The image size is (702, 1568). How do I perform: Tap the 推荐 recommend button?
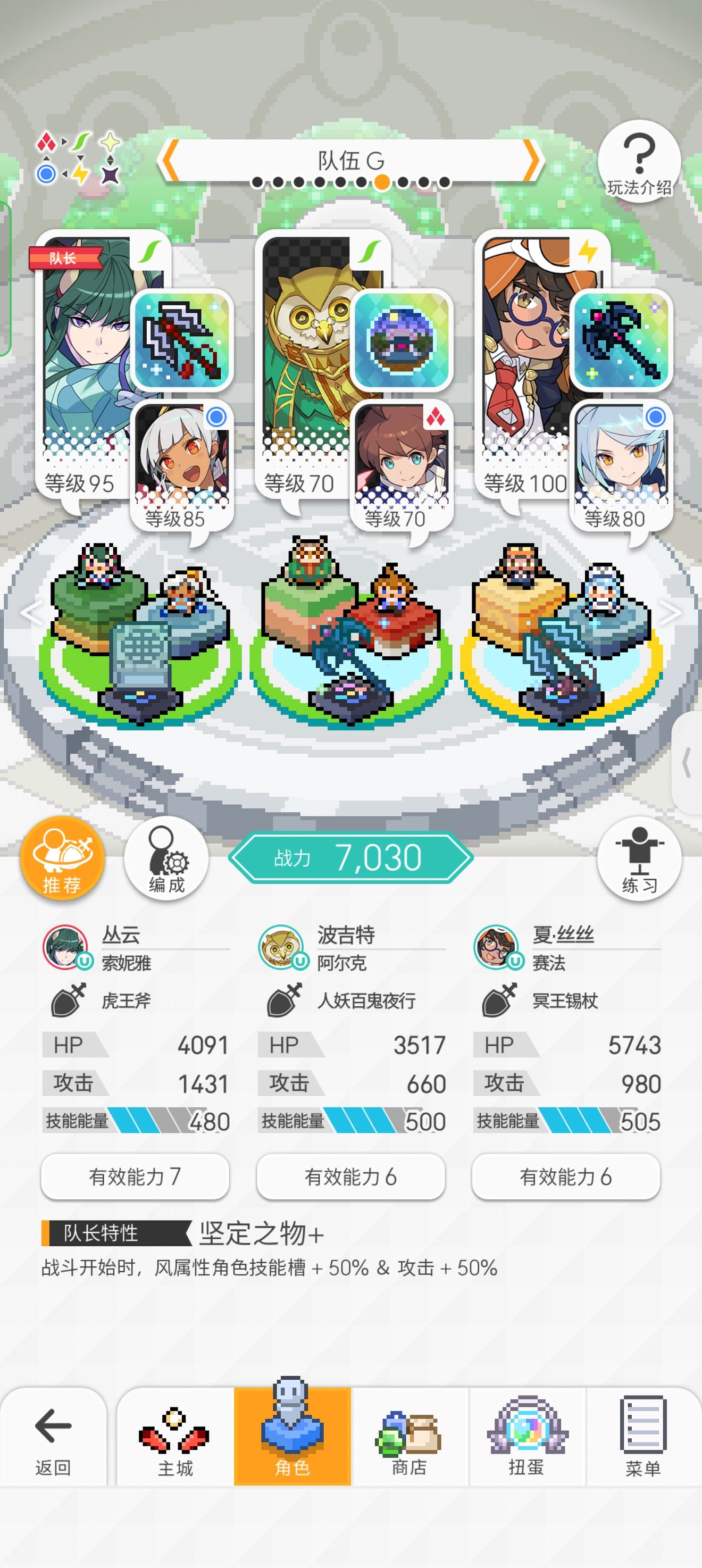[62, 858]
